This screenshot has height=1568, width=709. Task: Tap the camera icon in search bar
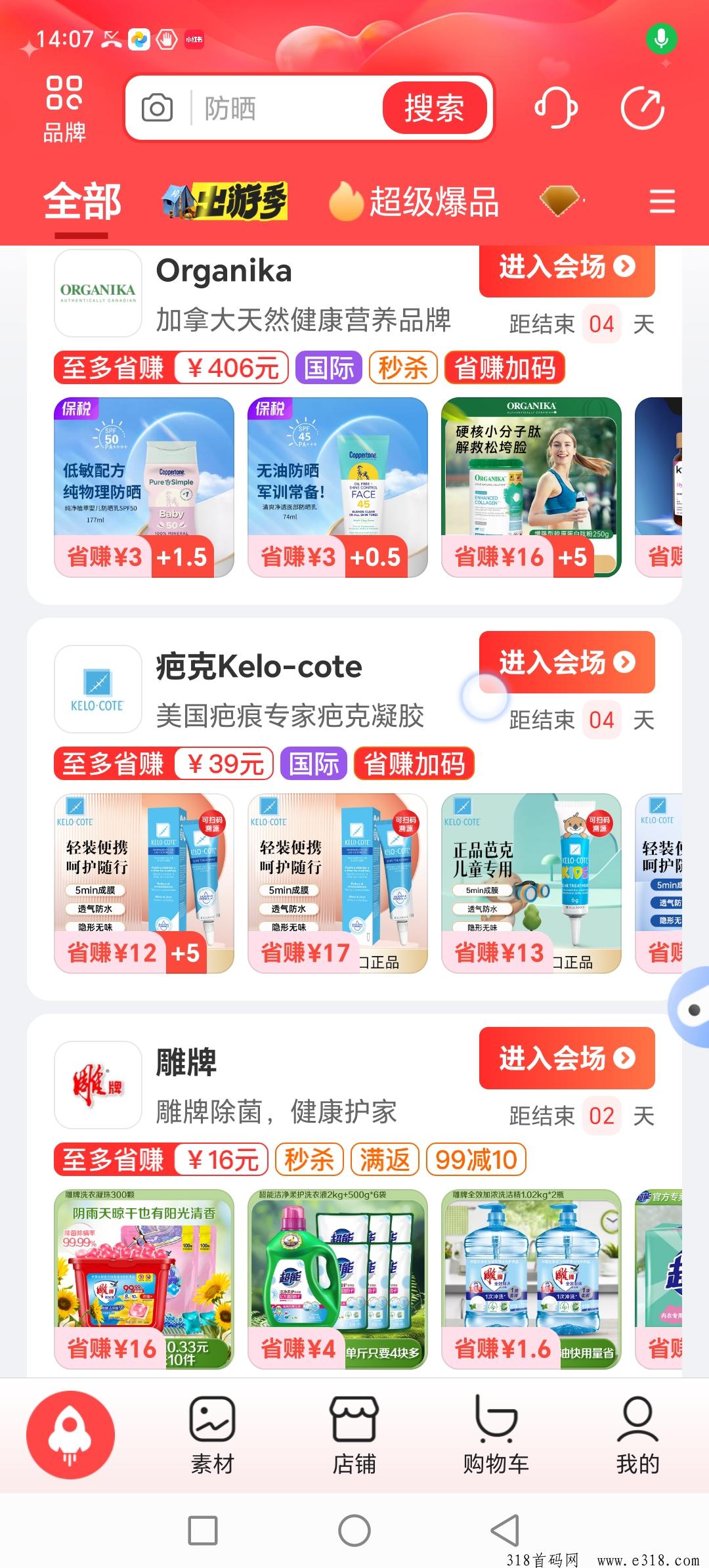[158, 108]
